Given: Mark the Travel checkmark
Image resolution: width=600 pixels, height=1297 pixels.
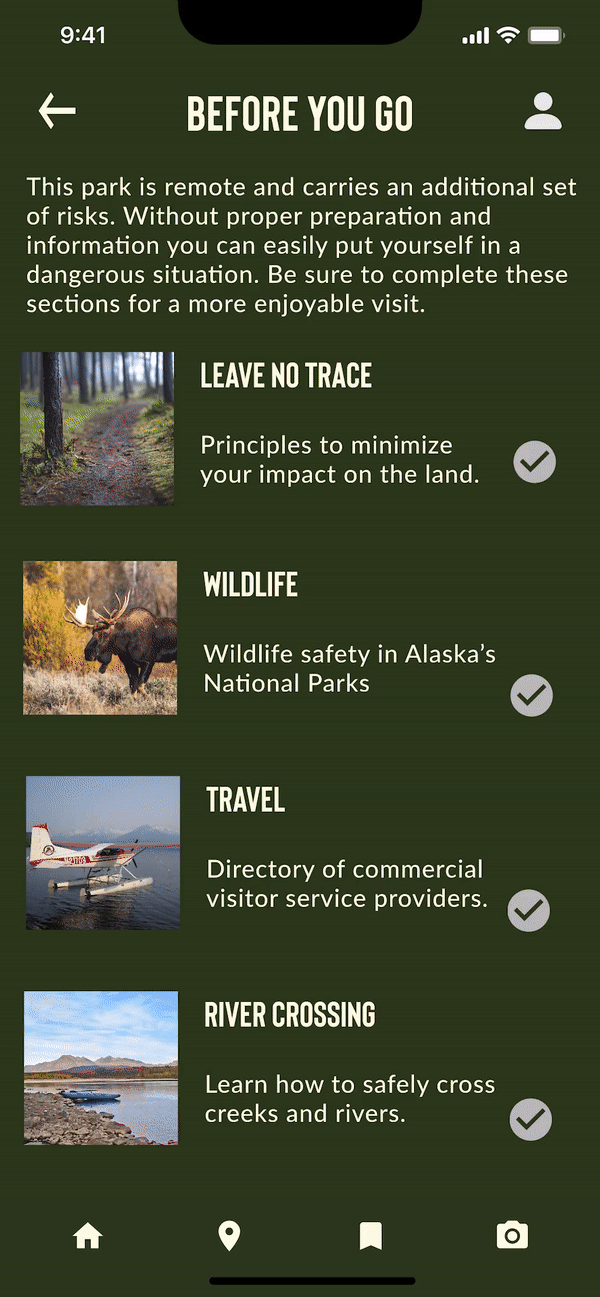Looking at the screenshot, I should (x=529, y=911).
